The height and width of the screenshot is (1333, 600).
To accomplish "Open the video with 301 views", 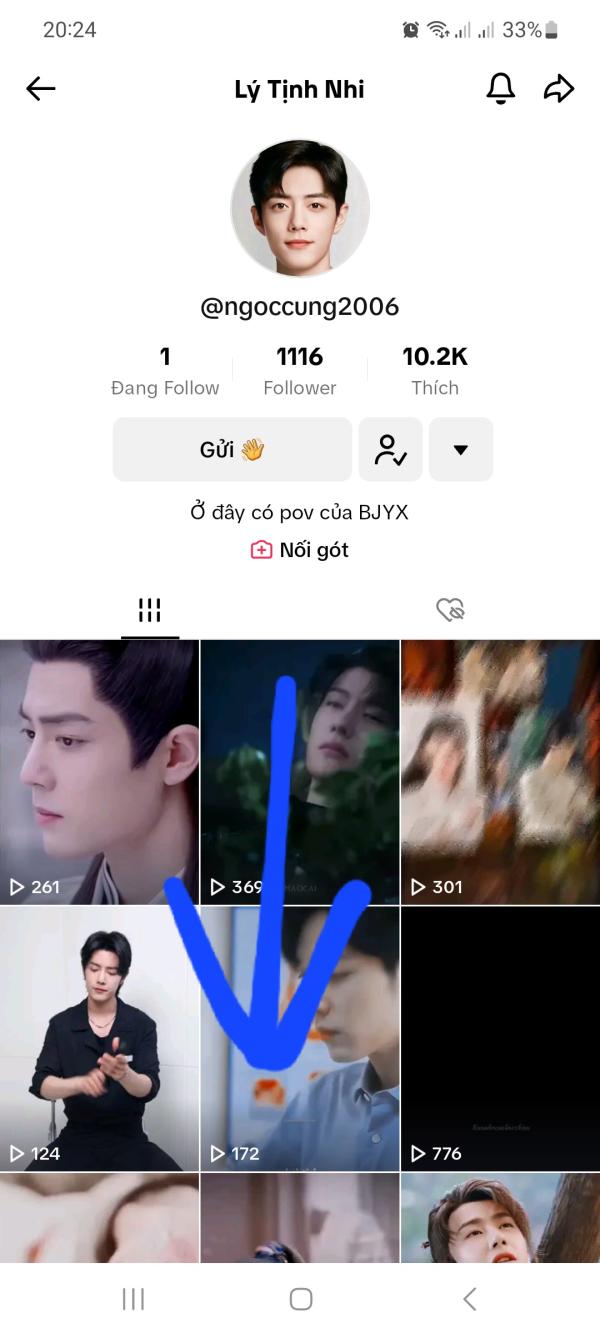I will point(500,772).
